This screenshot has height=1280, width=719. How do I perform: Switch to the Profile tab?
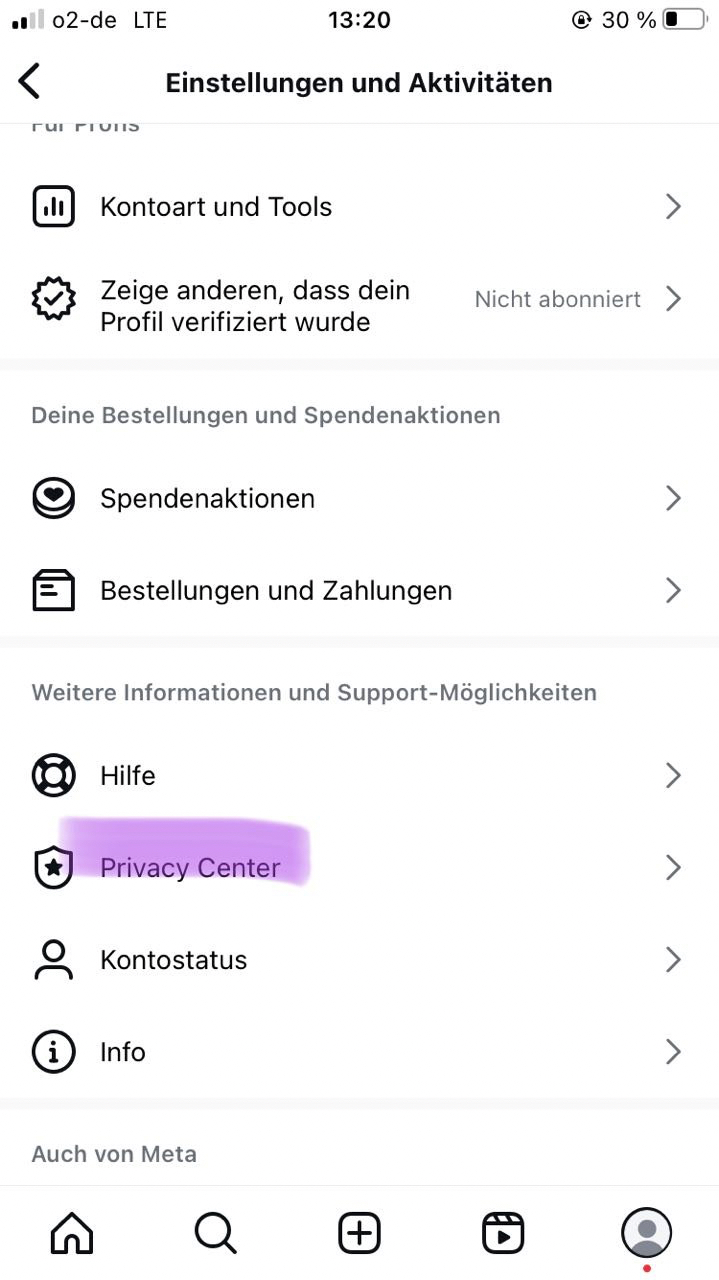coord(646,1232)
